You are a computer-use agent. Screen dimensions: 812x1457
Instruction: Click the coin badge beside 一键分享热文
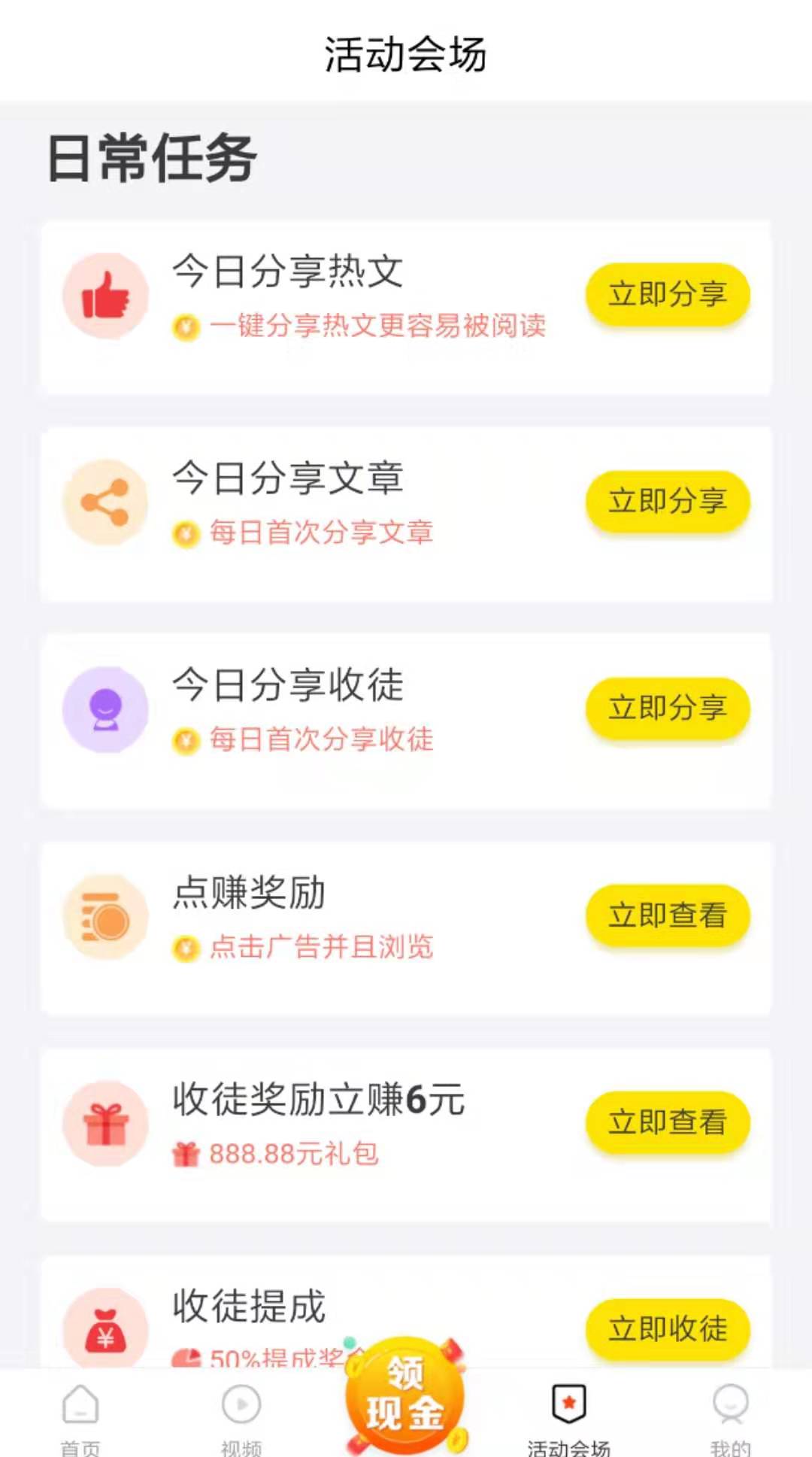pos(185,326)
